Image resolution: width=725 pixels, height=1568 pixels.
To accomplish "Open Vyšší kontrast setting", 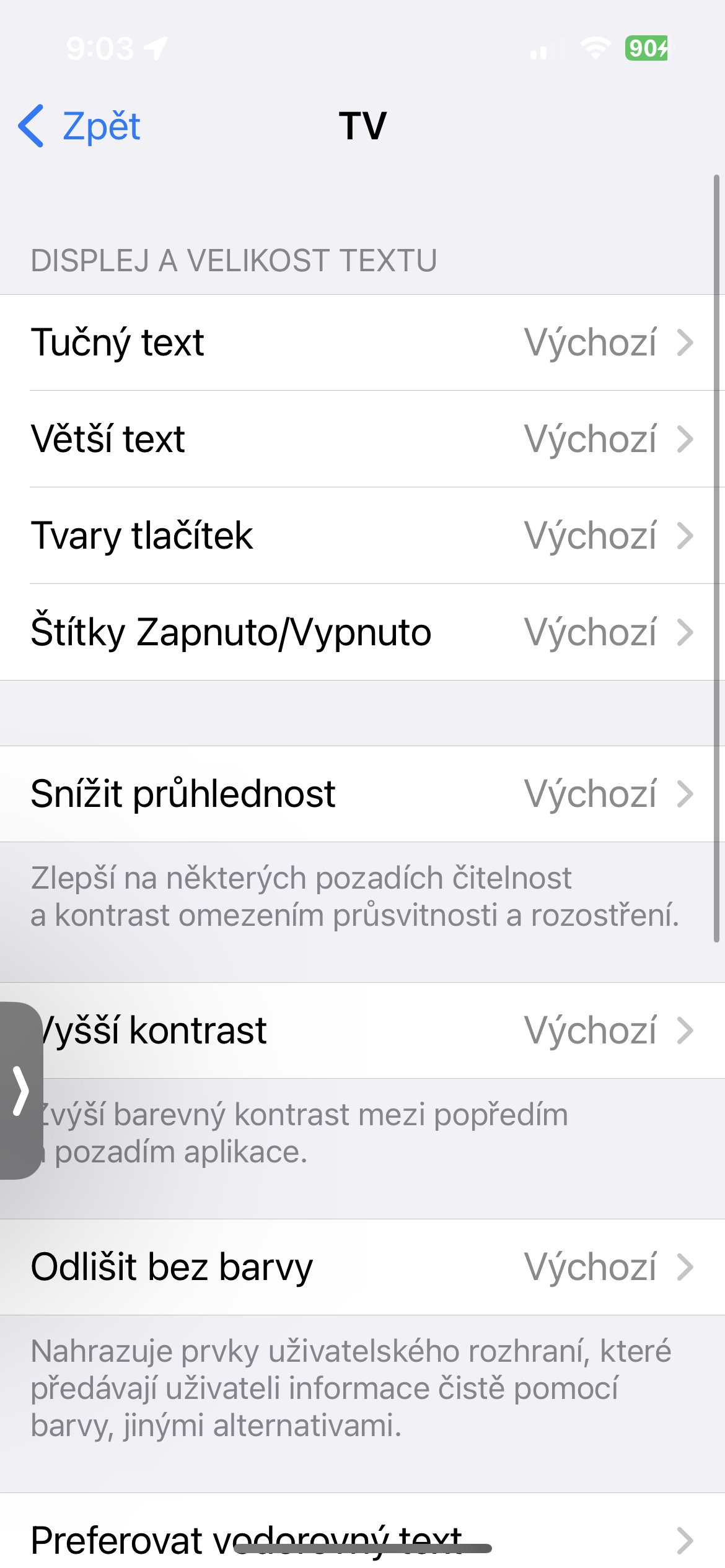I will (372, 1030).
